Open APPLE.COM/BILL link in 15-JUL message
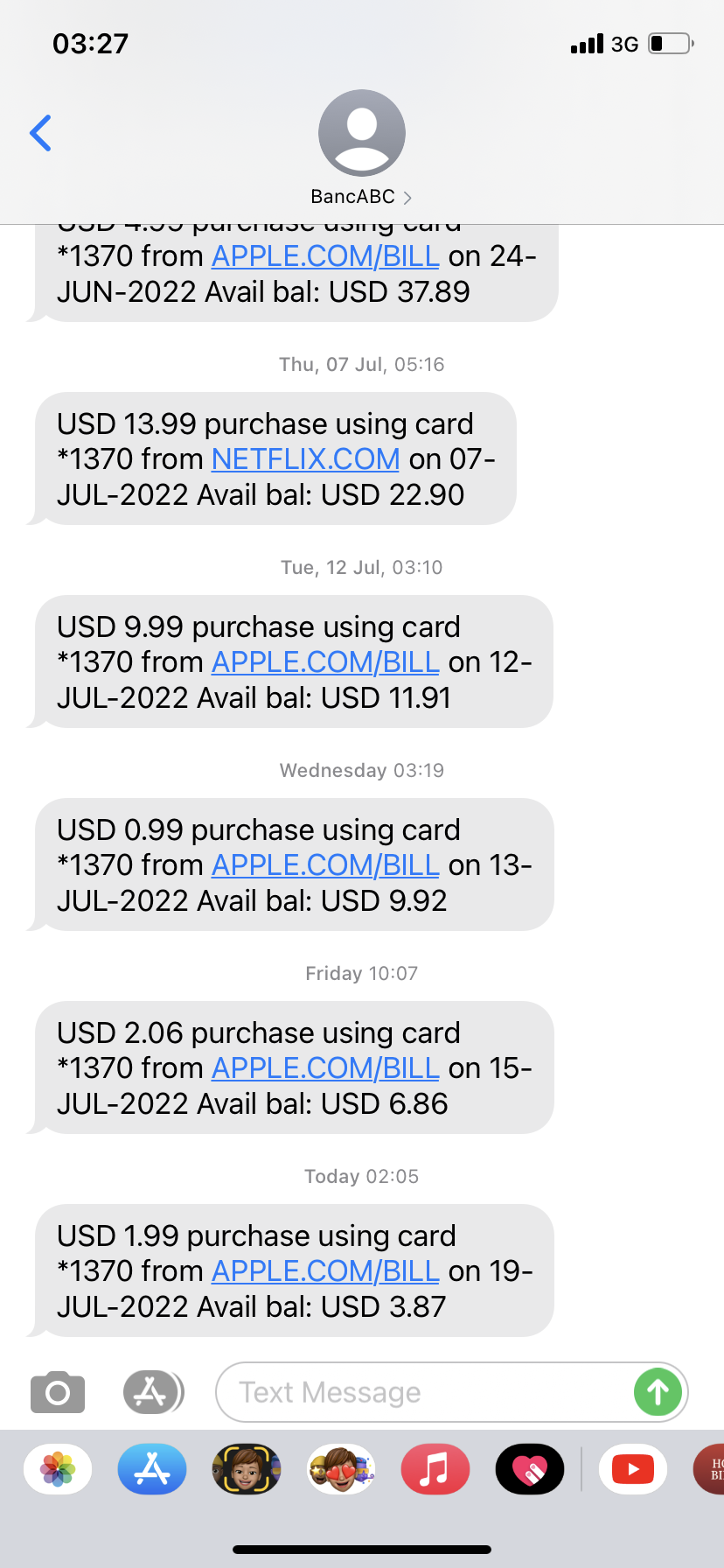 325,1068
